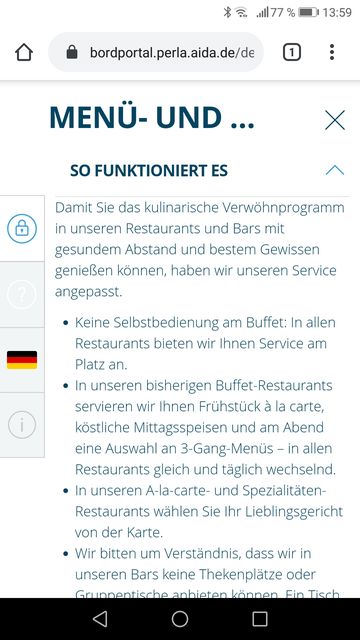
Task: Open the browser overflow menu
Action: pos(332,52)
